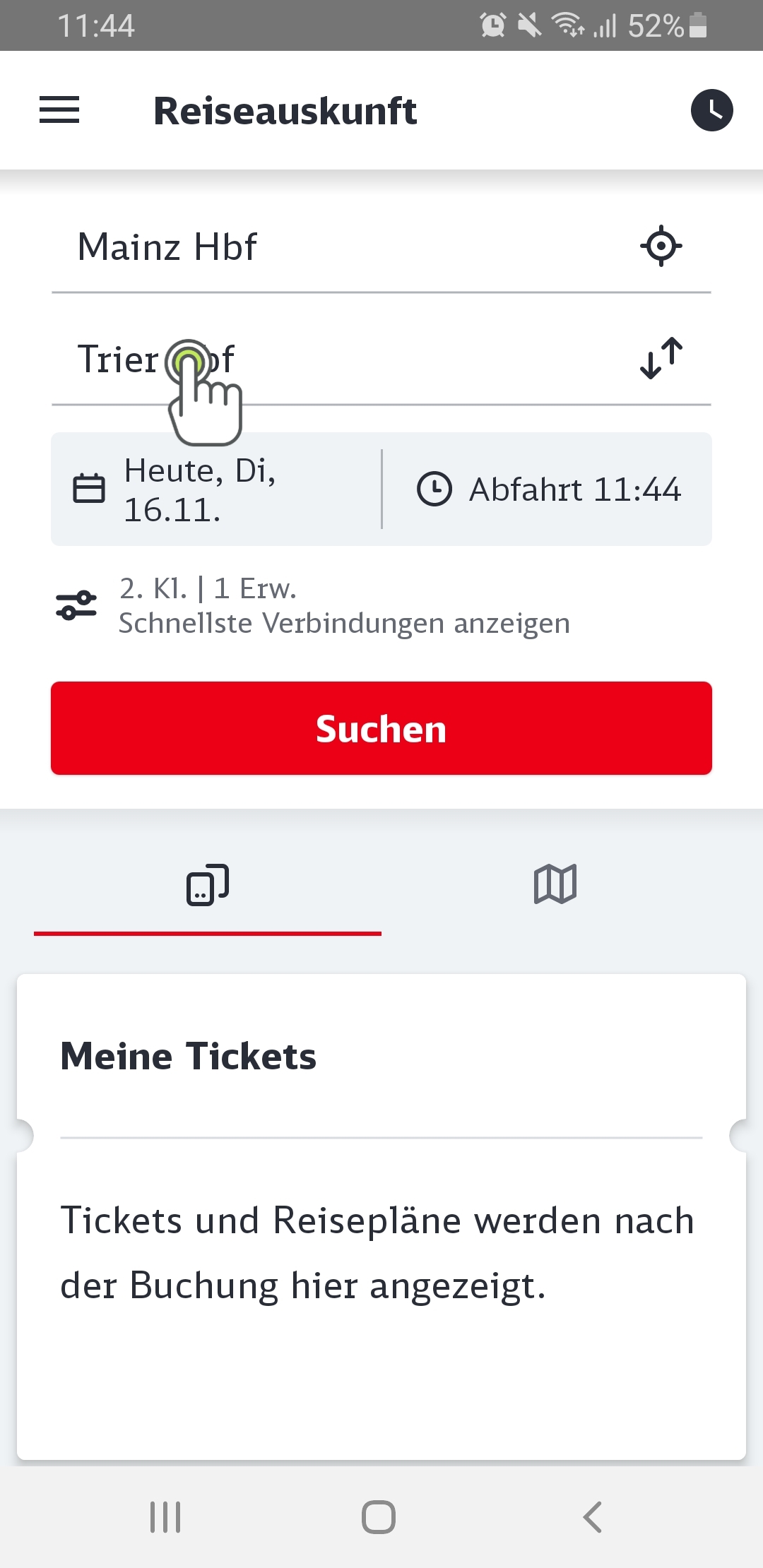
Task: Switch to the tickets tab
Action: pyautogui.click(x=208, y=885)
